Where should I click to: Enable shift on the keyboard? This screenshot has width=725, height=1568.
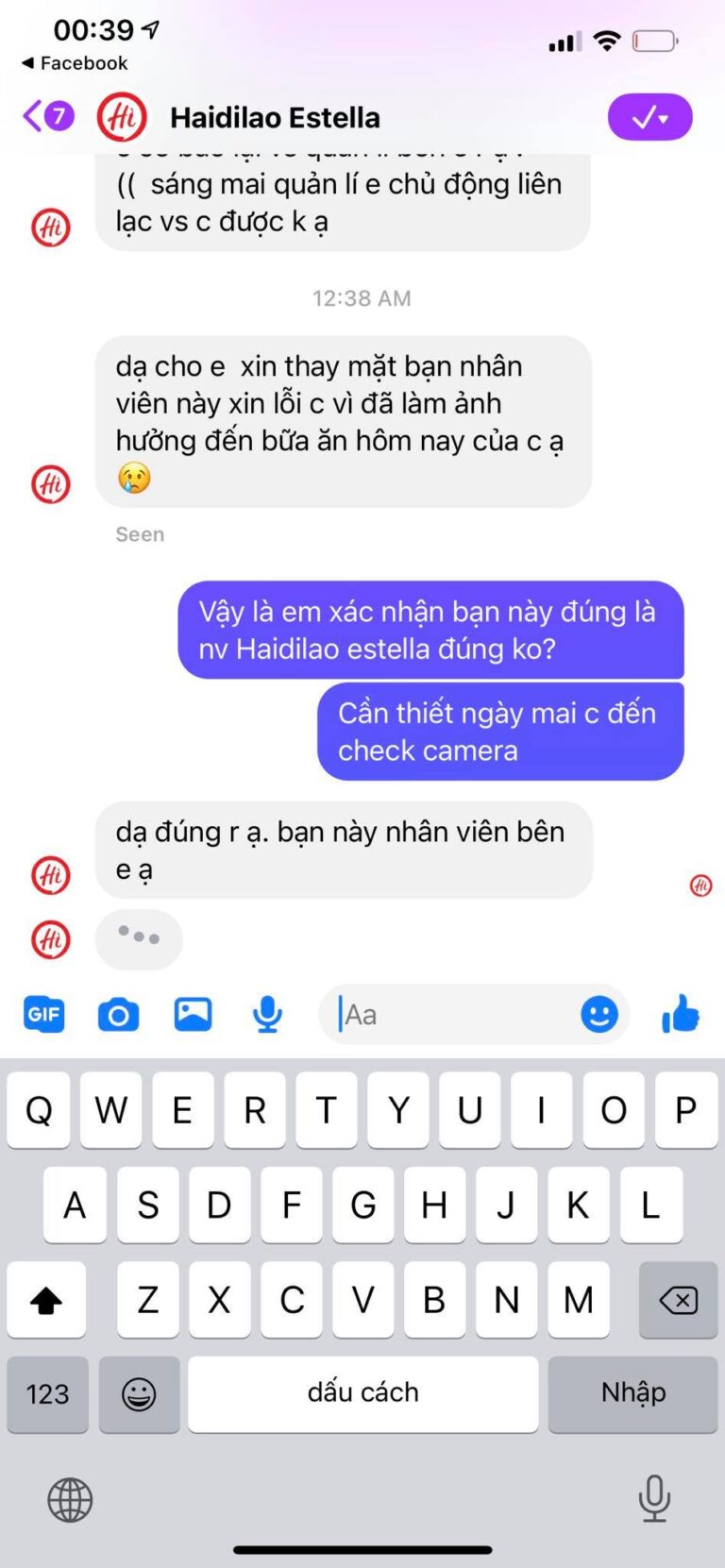click(x=46, y=1300)
